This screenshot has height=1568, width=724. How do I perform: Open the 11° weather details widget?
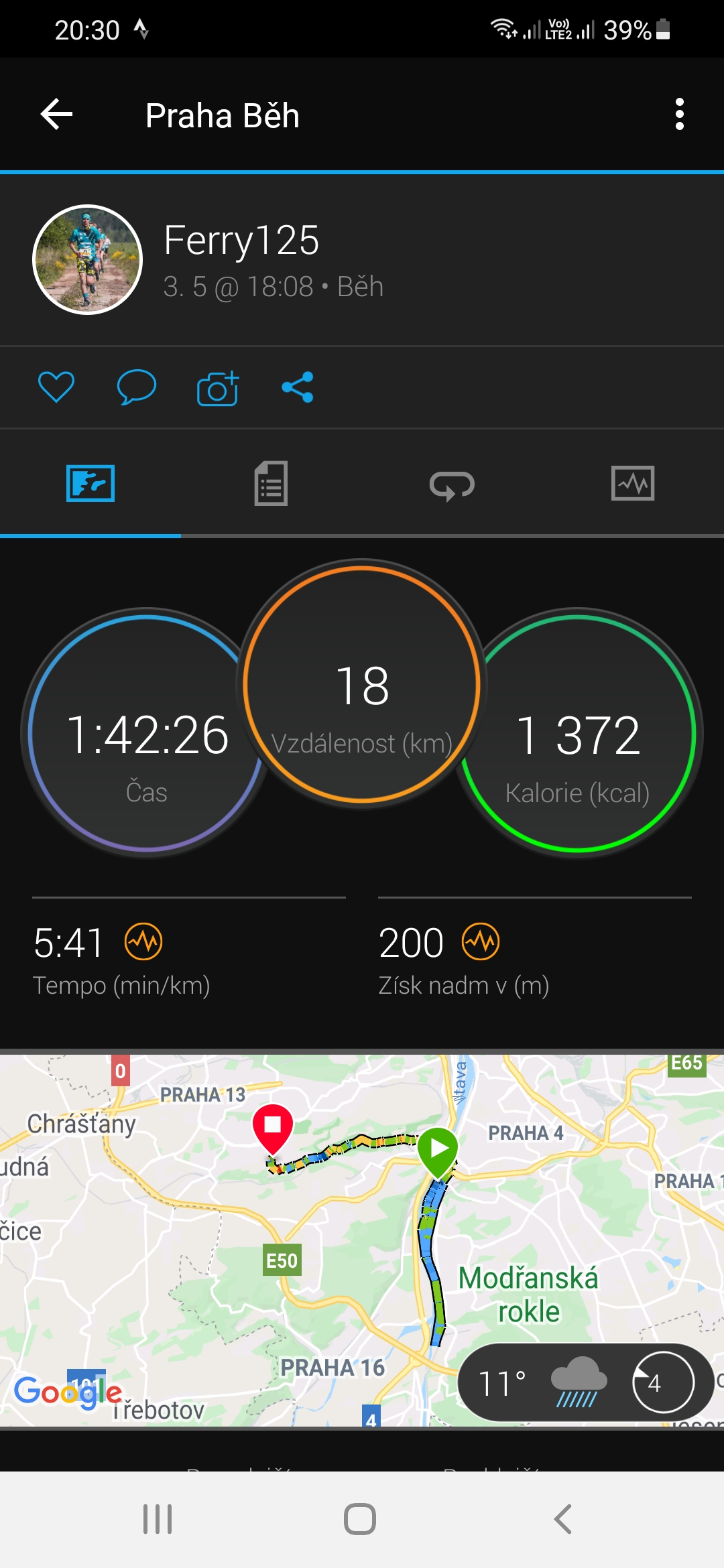pyautogui.click(x=585, y=1382)
